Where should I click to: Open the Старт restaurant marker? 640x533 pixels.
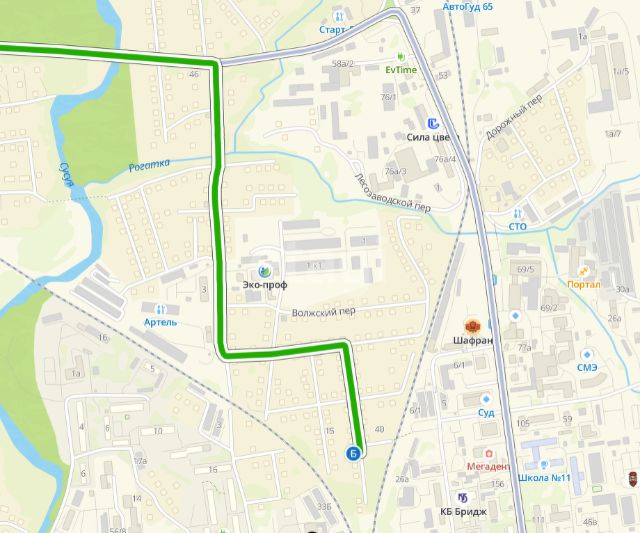pyautogui.click(x=339, y=17)
